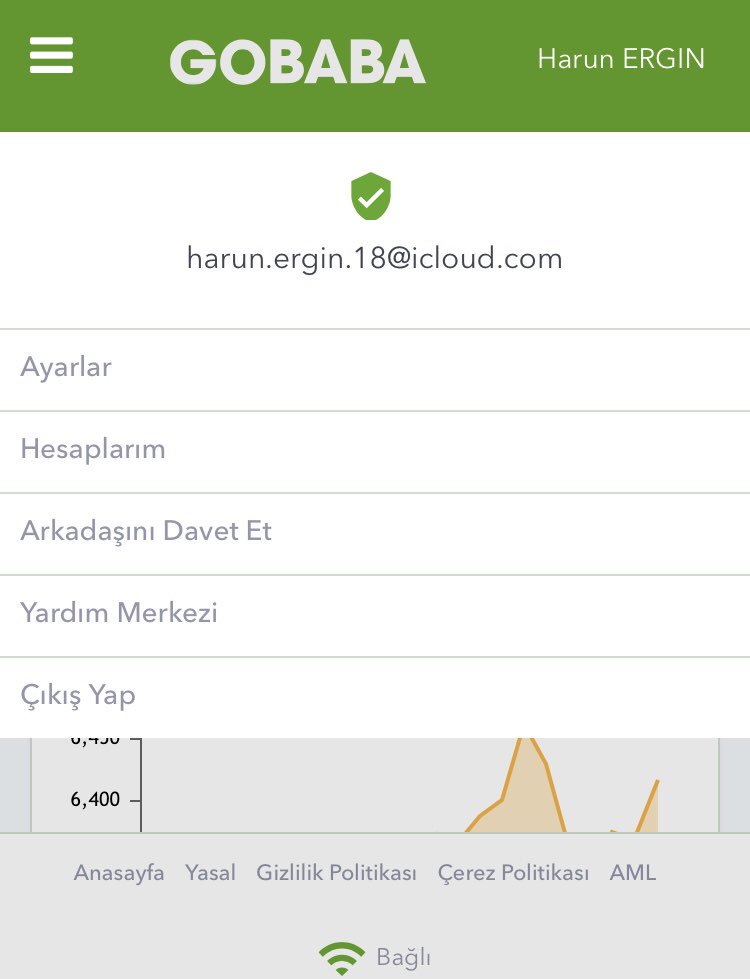Open the AML footer link
750x979 pixels.
click(x=633, y=873)
